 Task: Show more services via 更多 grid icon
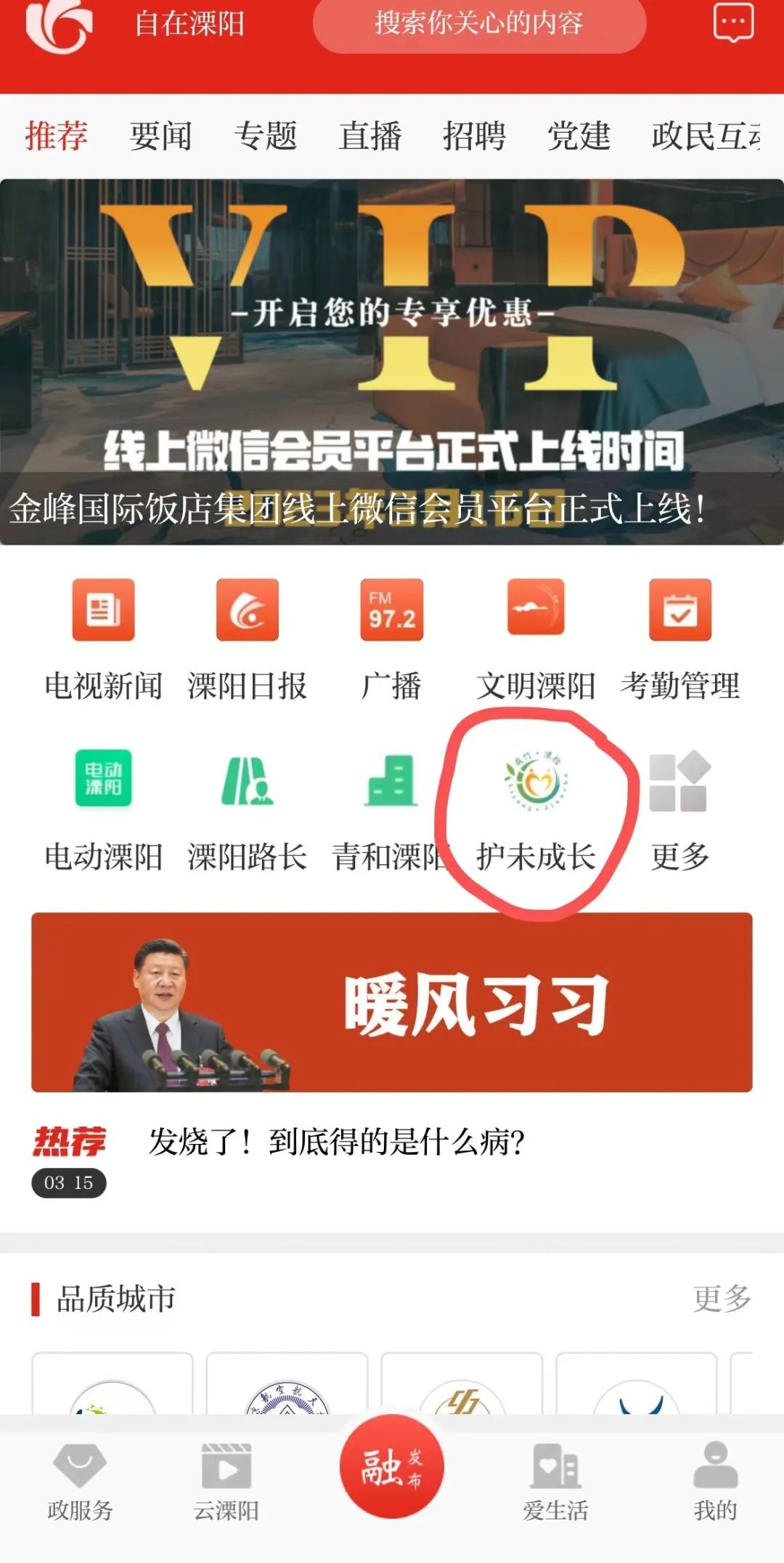click(x=679, y=781)
